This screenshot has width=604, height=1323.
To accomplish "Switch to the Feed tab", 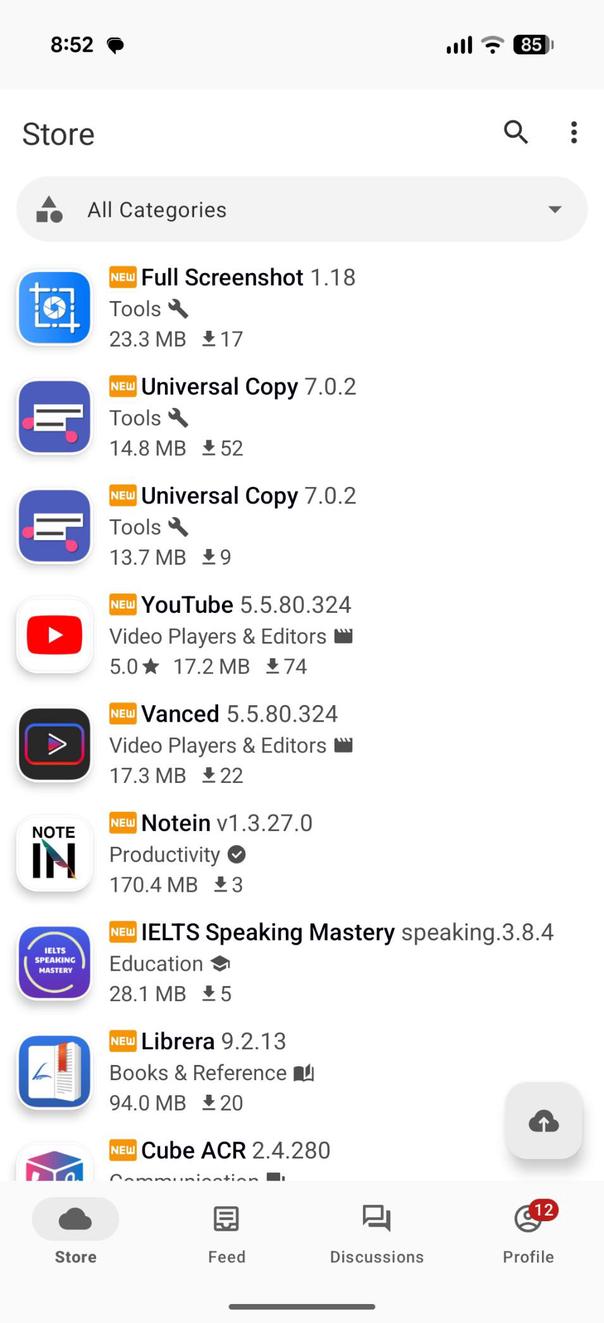I will tap(226, 1233).
